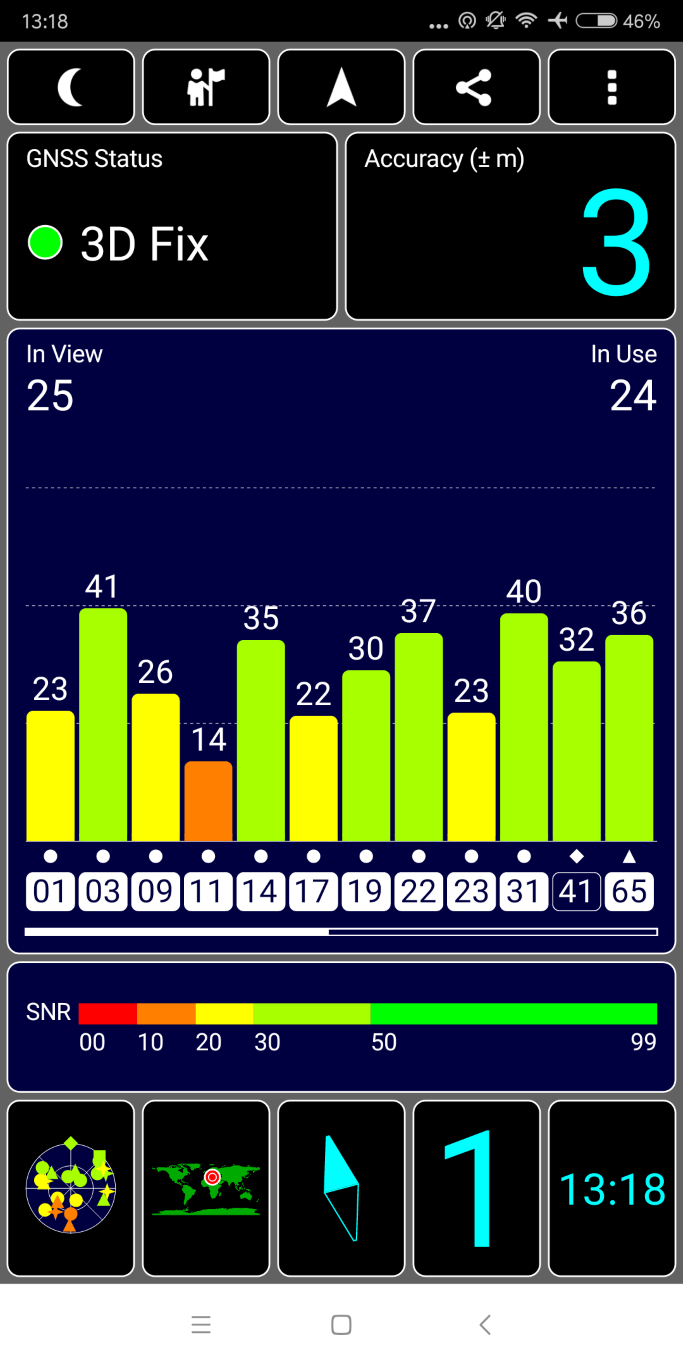The width and height of the screenshot is (683, 1366).
Task: Select satellite 03 label
Action: point(103,891)
